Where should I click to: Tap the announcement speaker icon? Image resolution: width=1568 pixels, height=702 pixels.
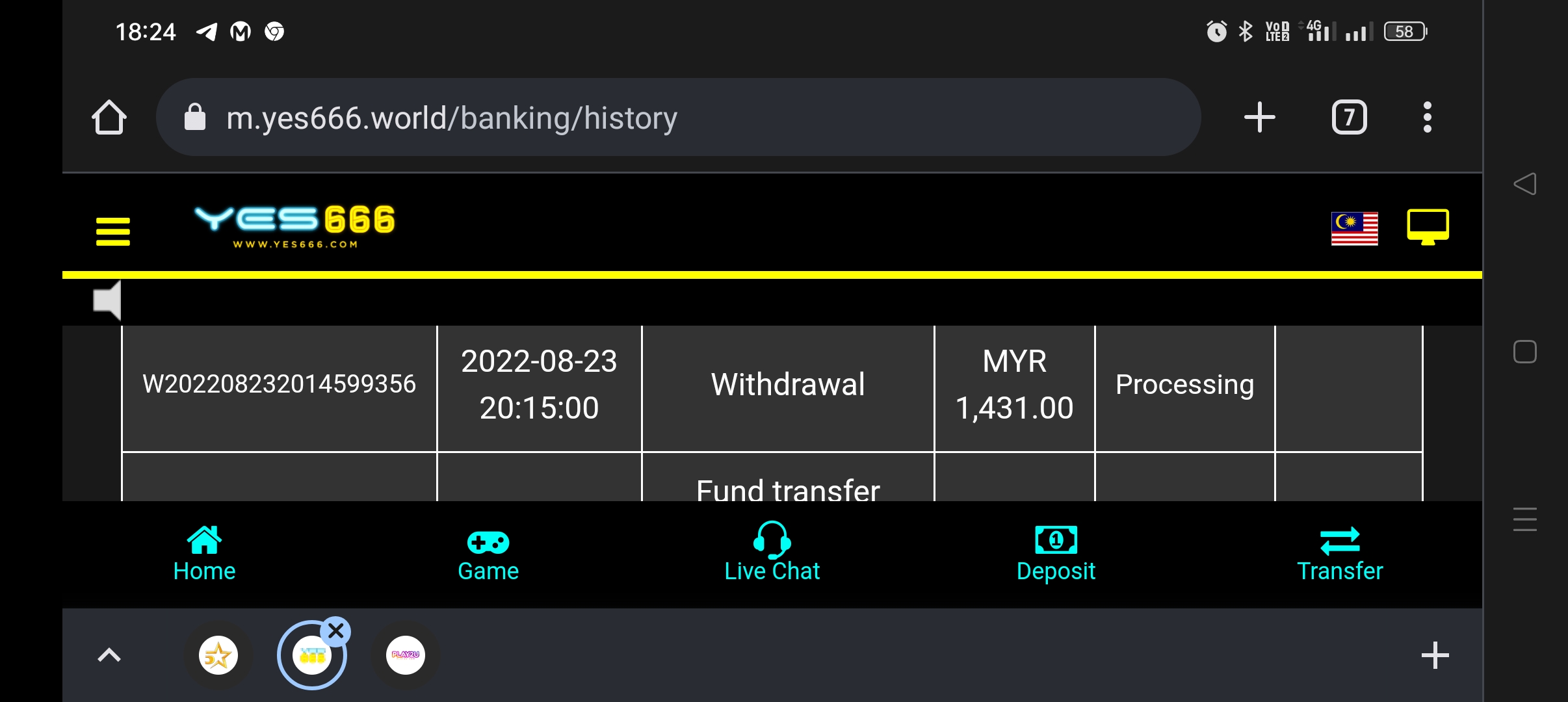[108, 300]
